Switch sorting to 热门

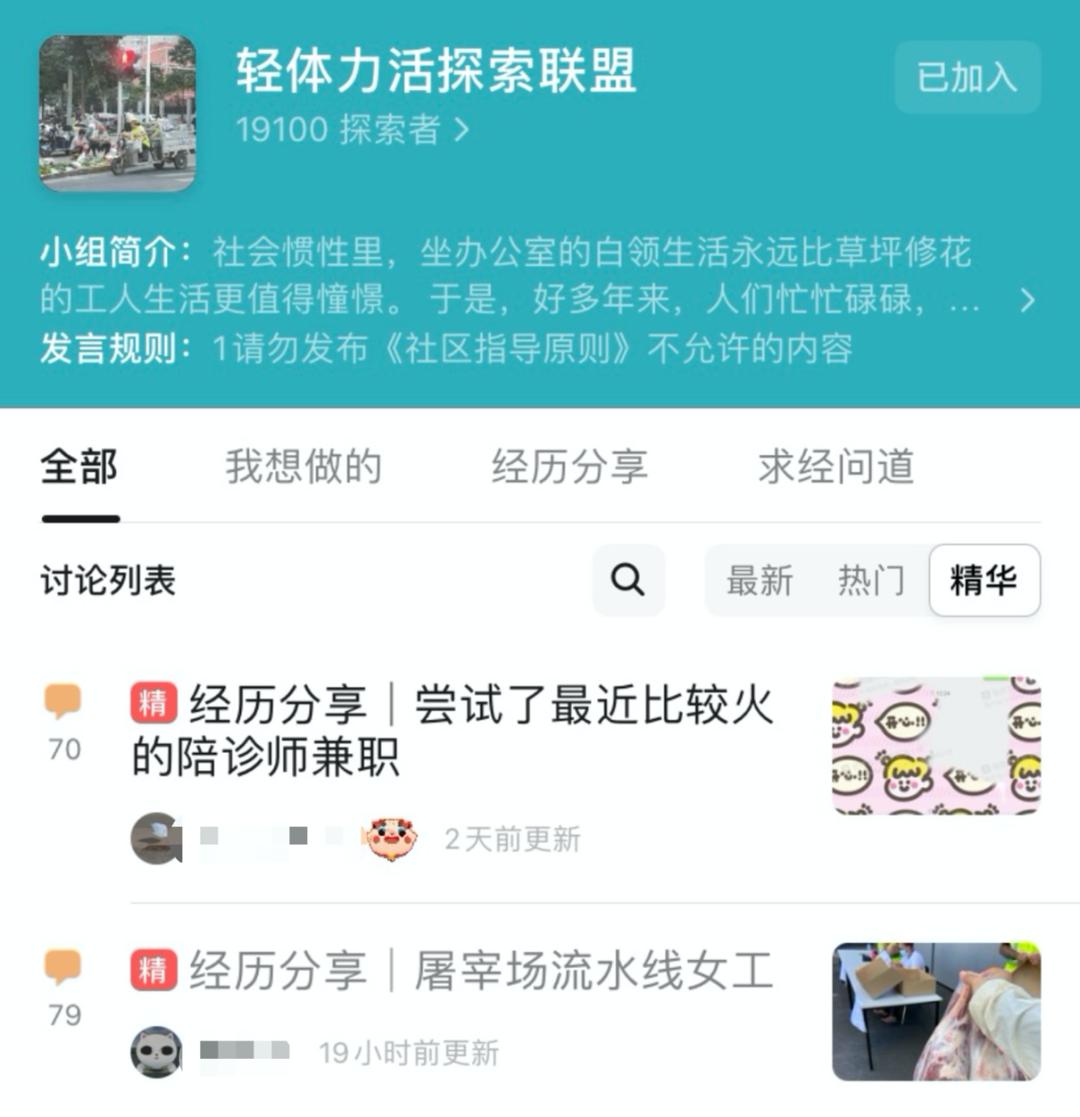[x=870, y=579]
